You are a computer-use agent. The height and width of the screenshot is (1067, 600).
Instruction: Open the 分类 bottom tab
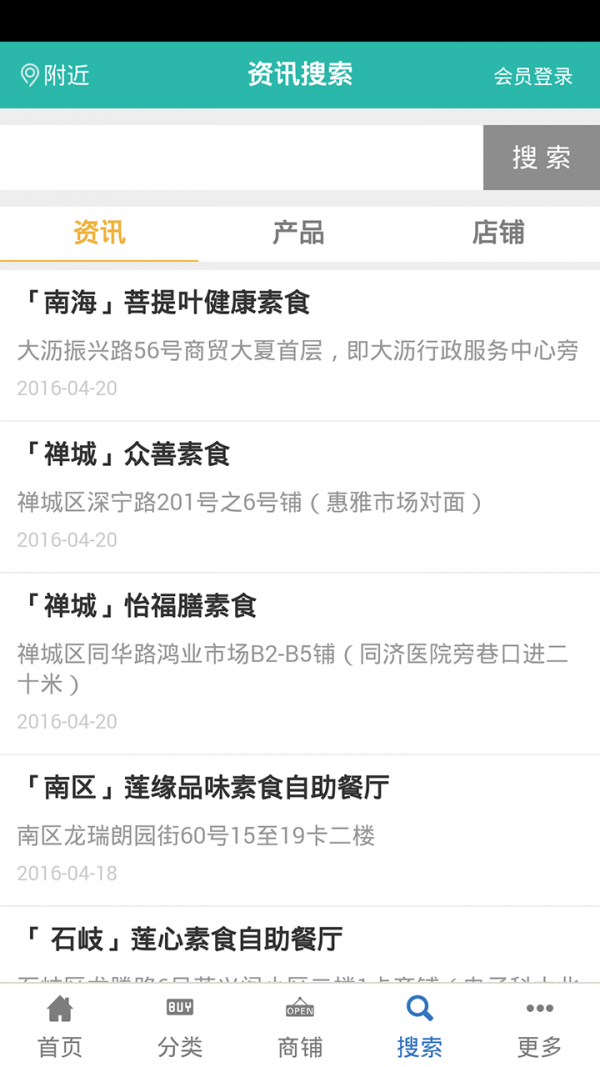[x=180, y=1026]
